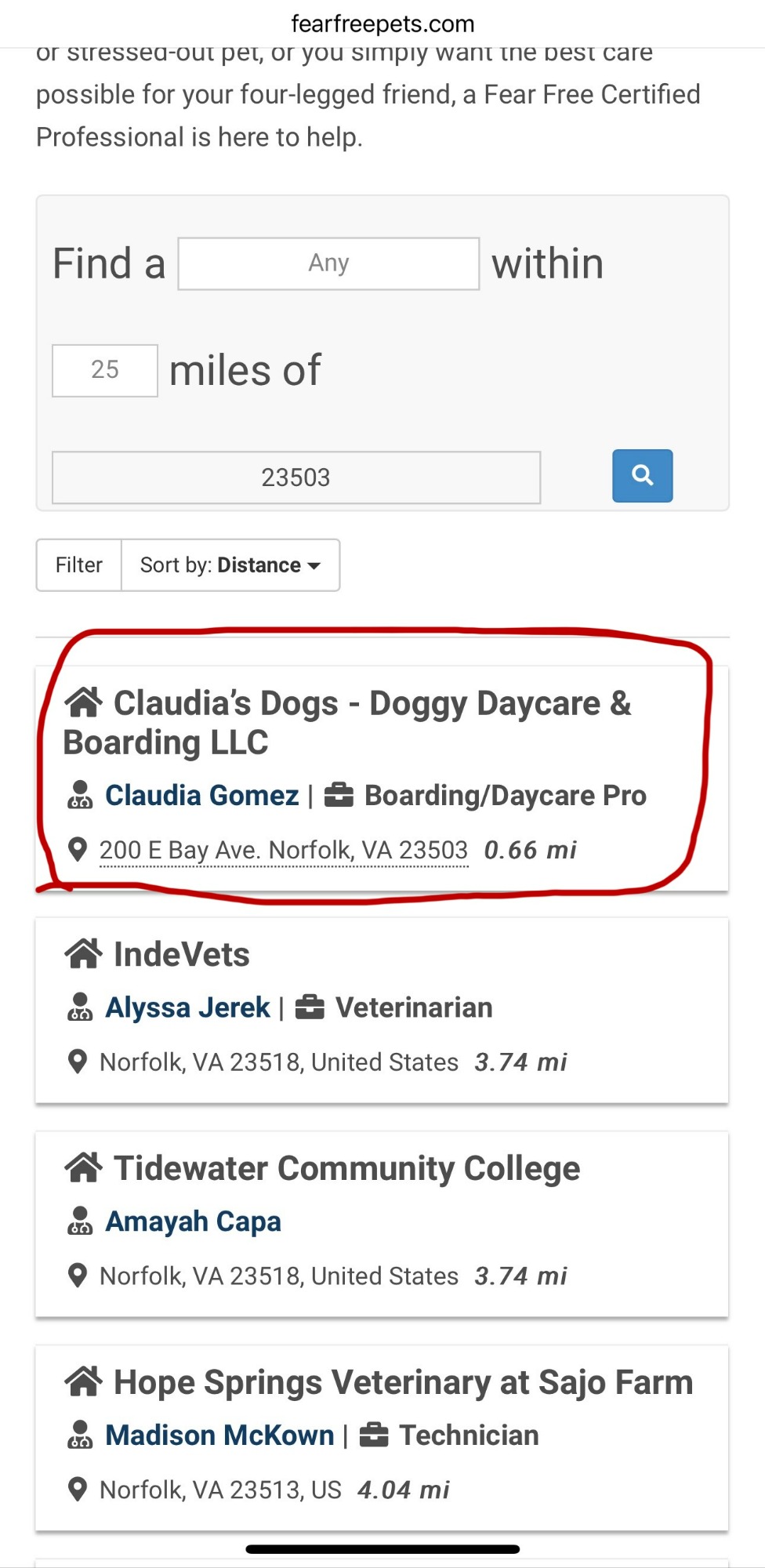
Task: Tap the fearfreepets.com address bar
Action: [x=382, y=24]
